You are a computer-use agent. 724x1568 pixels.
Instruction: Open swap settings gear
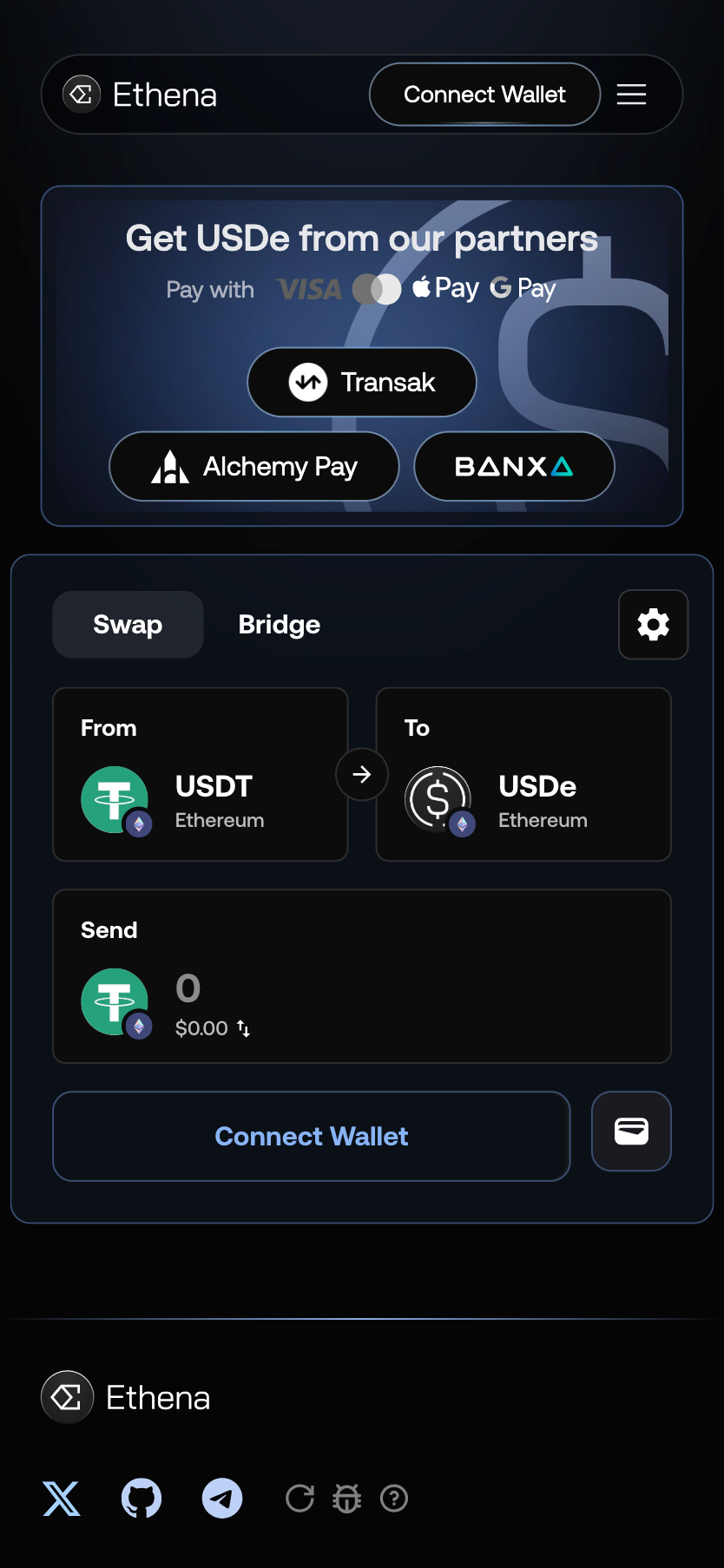[x=653, y=625]
